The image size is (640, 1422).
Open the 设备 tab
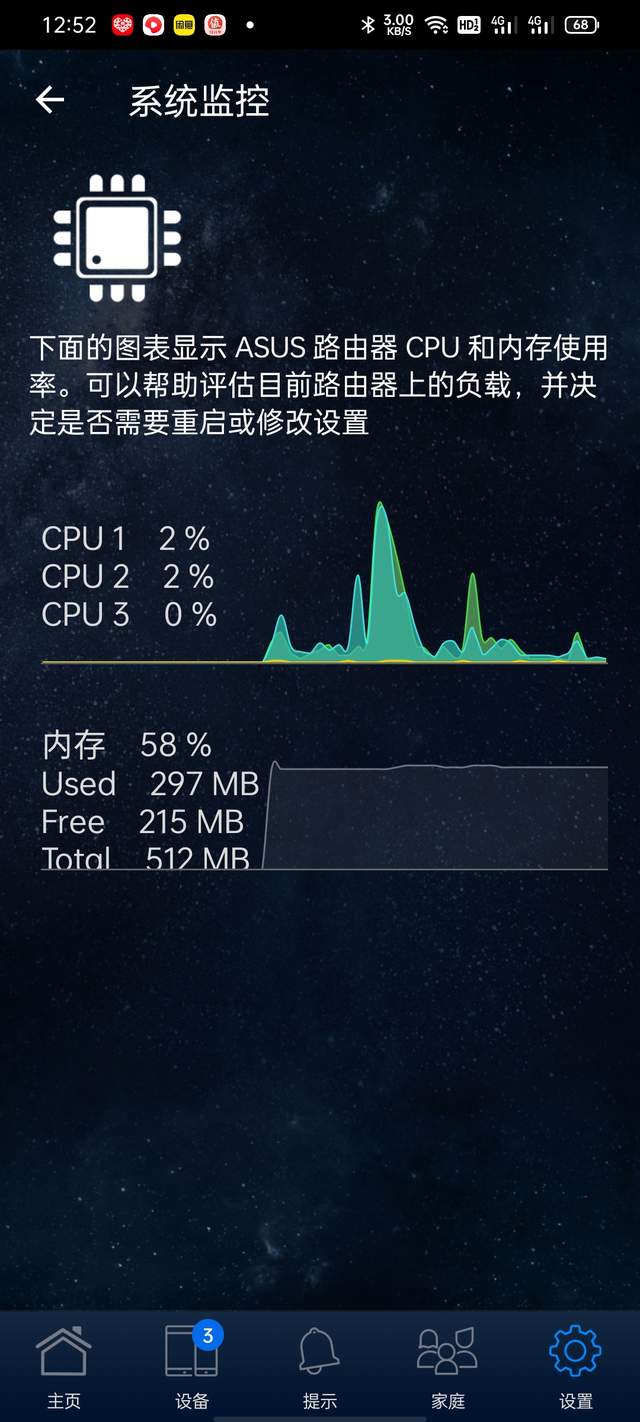coord(192,1365)
